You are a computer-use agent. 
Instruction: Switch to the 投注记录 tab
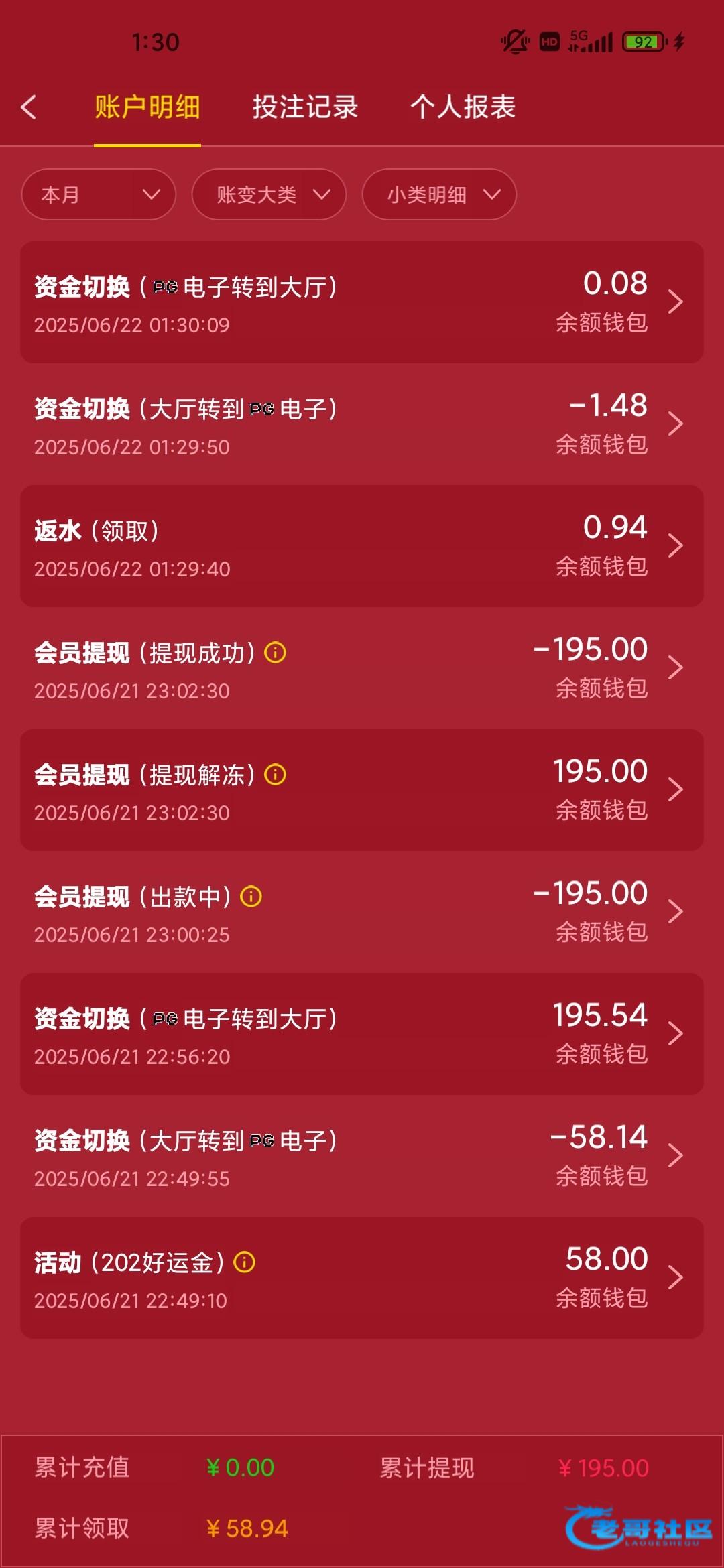(305, 107)
